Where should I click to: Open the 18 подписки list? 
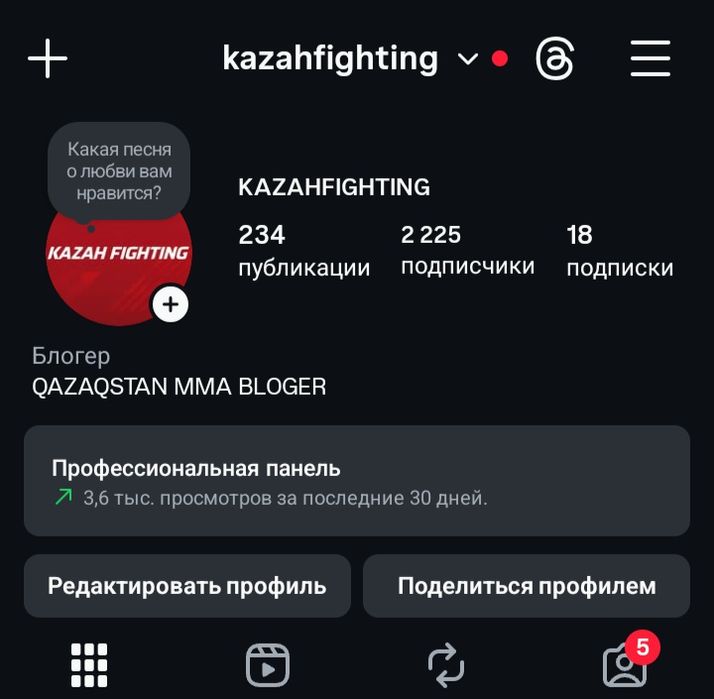pos(619,251)
